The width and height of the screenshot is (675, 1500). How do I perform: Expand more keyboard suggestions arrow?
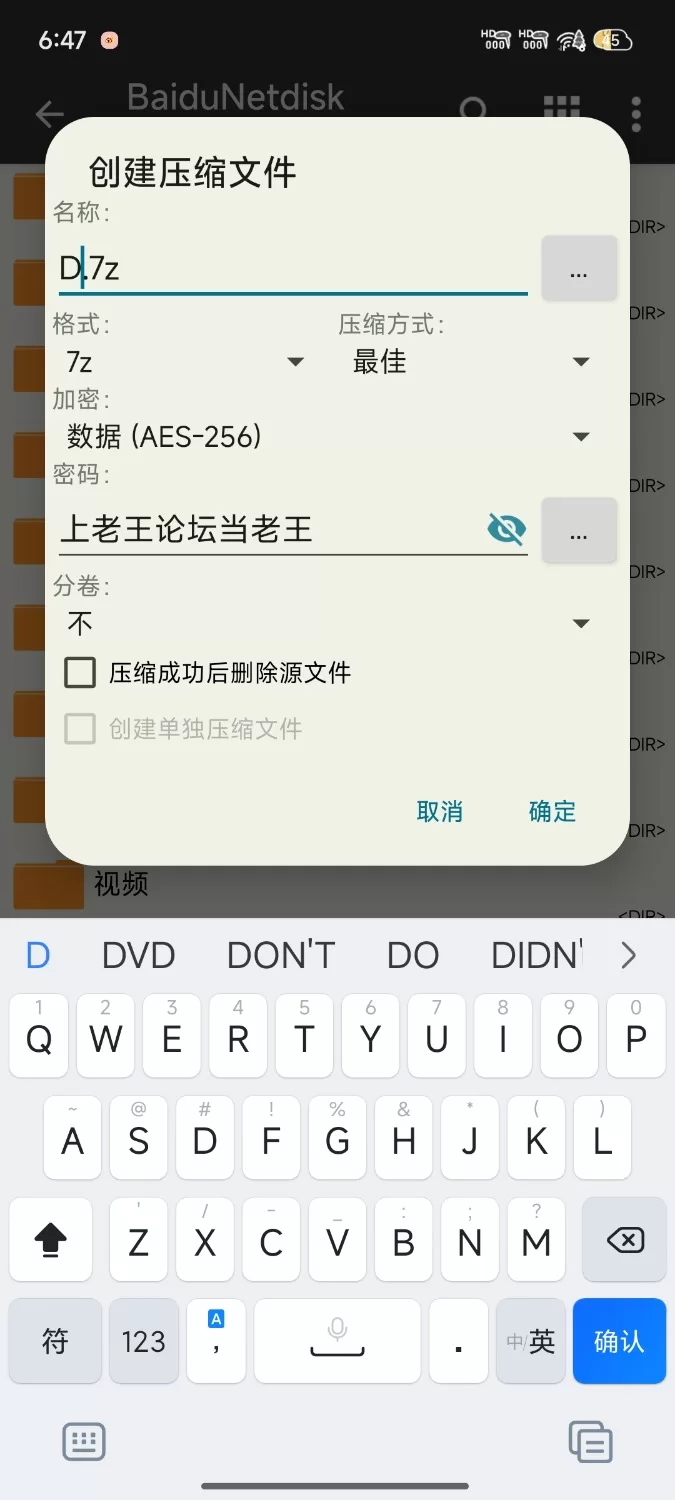click(629, 956)
